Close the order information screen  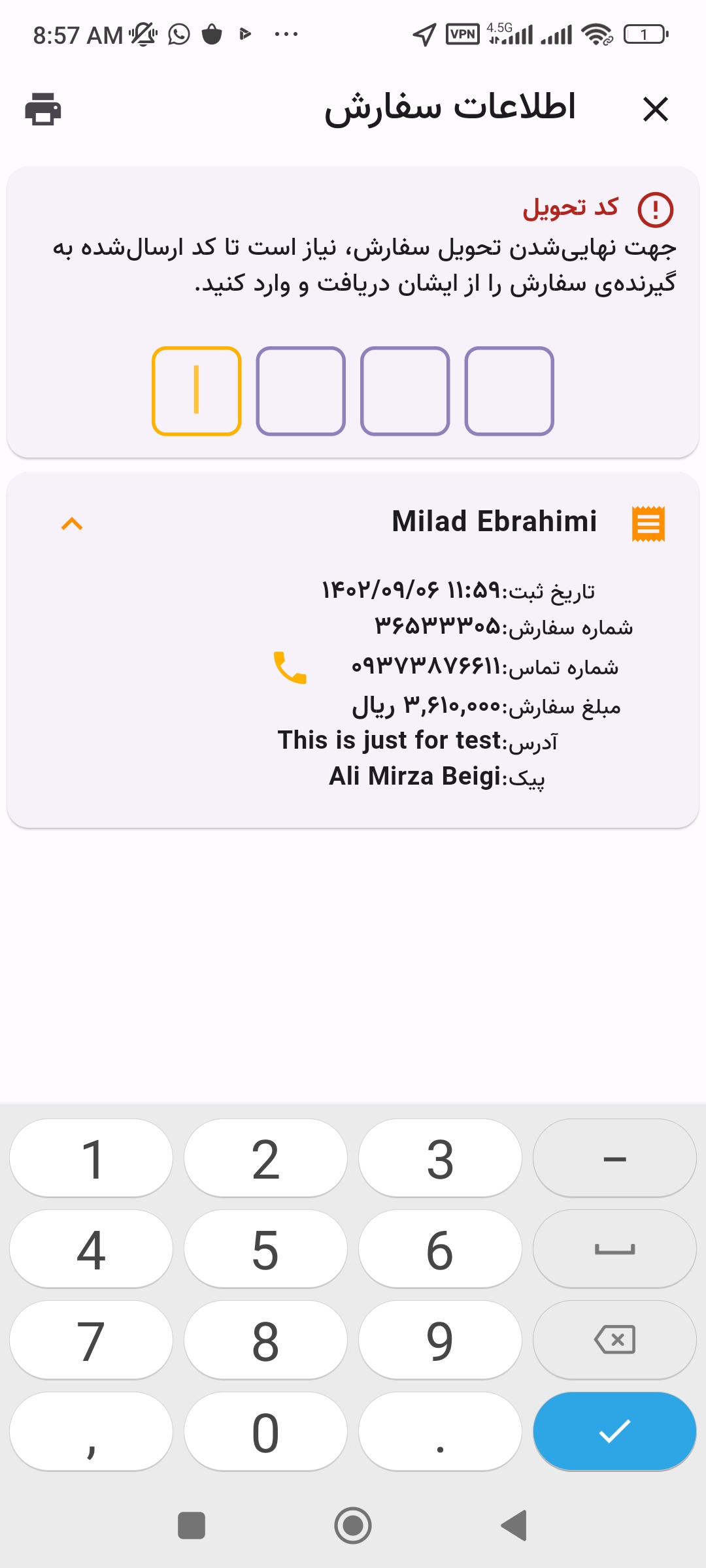click(x=655, y=109)
